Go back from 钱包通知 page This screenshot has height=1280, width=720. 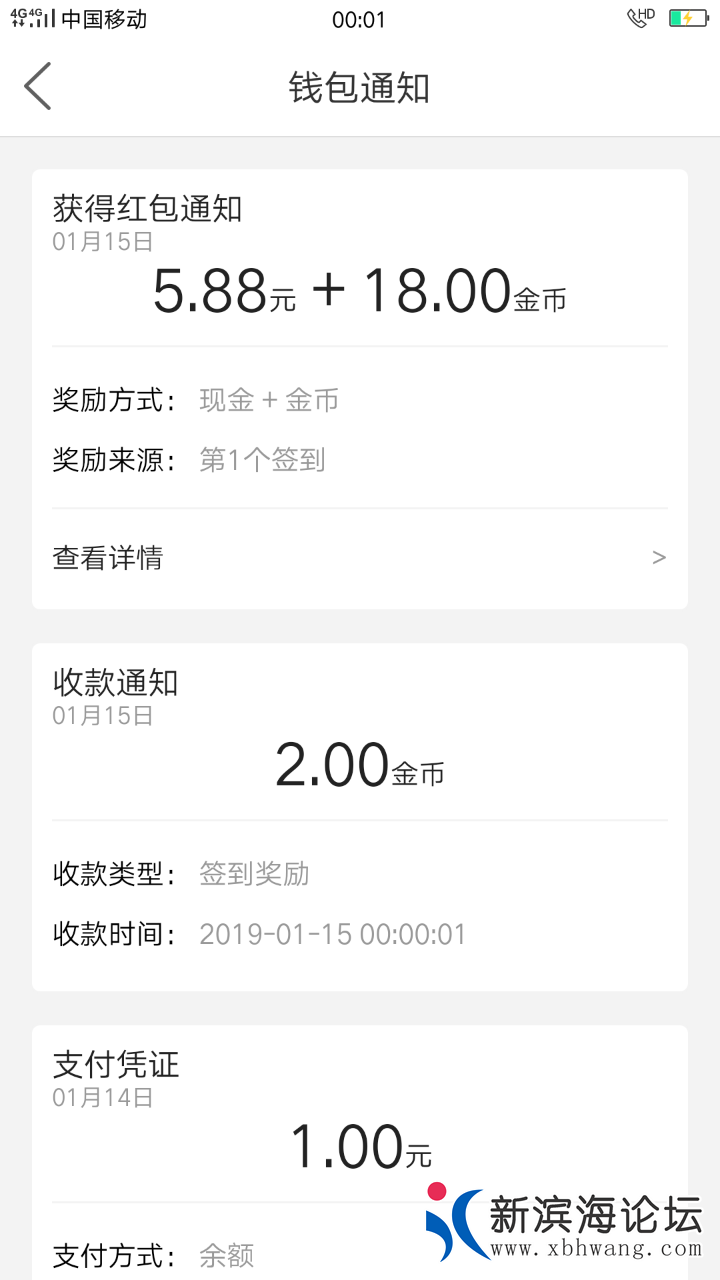(38, 87)
